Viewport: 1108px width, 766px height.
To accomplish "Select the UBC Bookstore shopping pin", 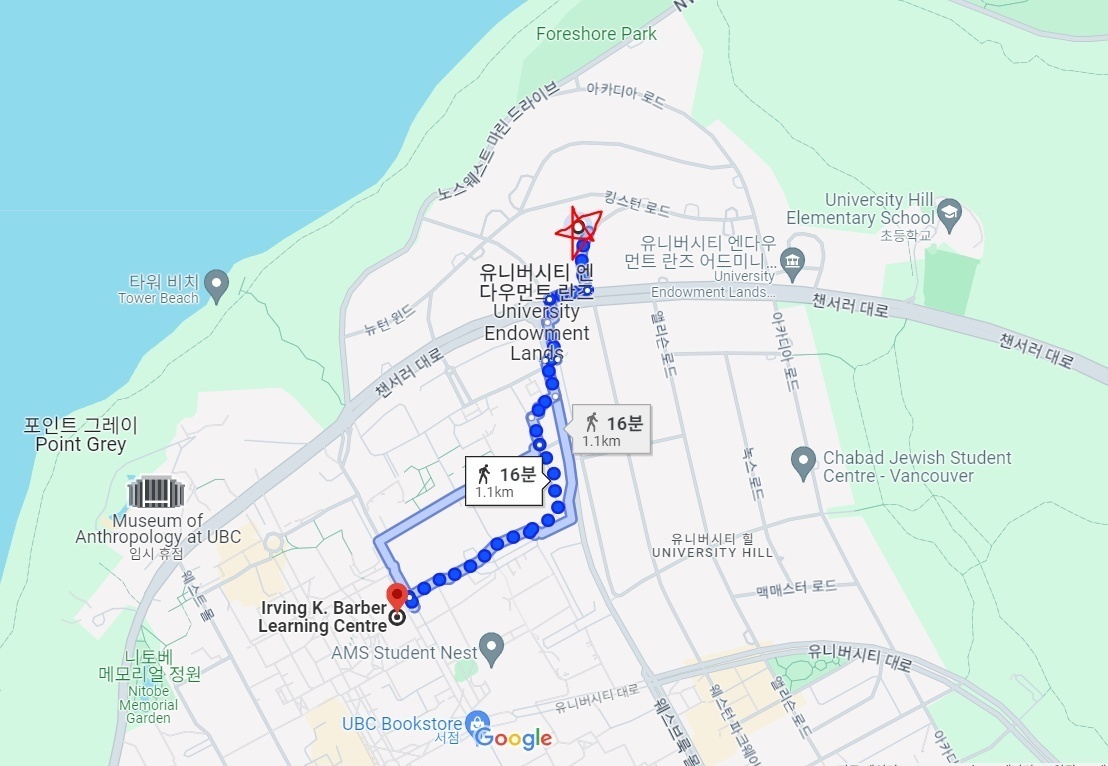I will click(x=478, y=723).
